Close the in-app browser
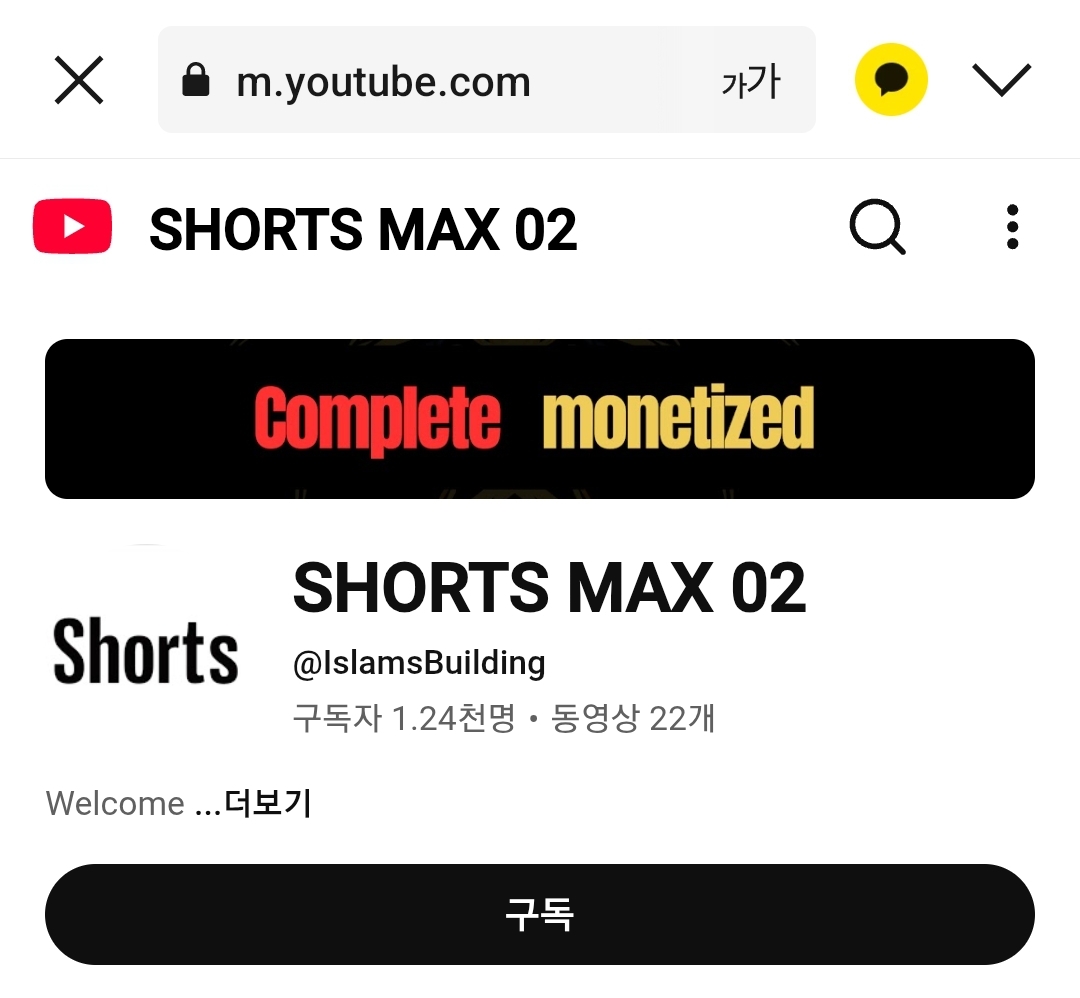 pyautogui.click(x=79, y=80)
